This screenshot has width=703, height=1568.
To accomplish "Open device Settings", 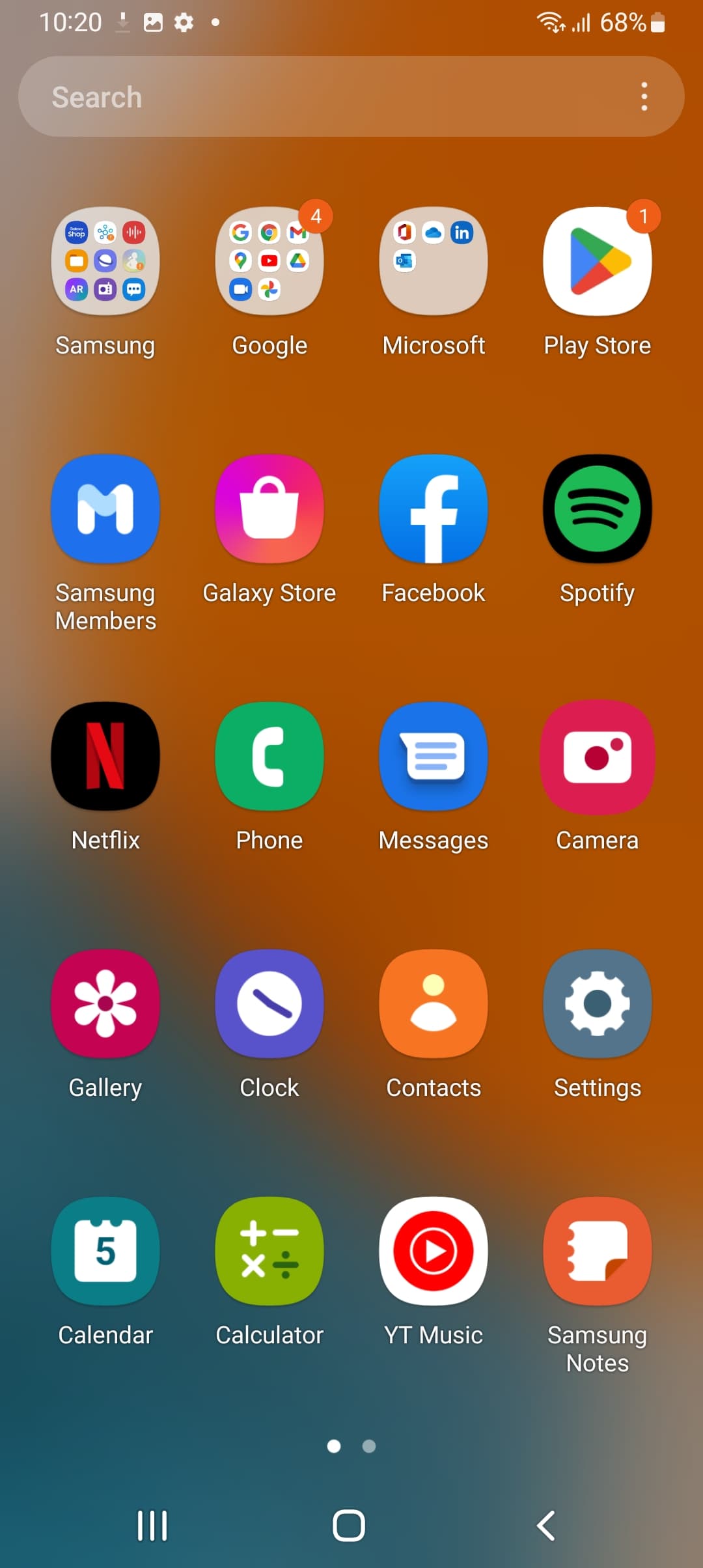I will point(598,1003).
